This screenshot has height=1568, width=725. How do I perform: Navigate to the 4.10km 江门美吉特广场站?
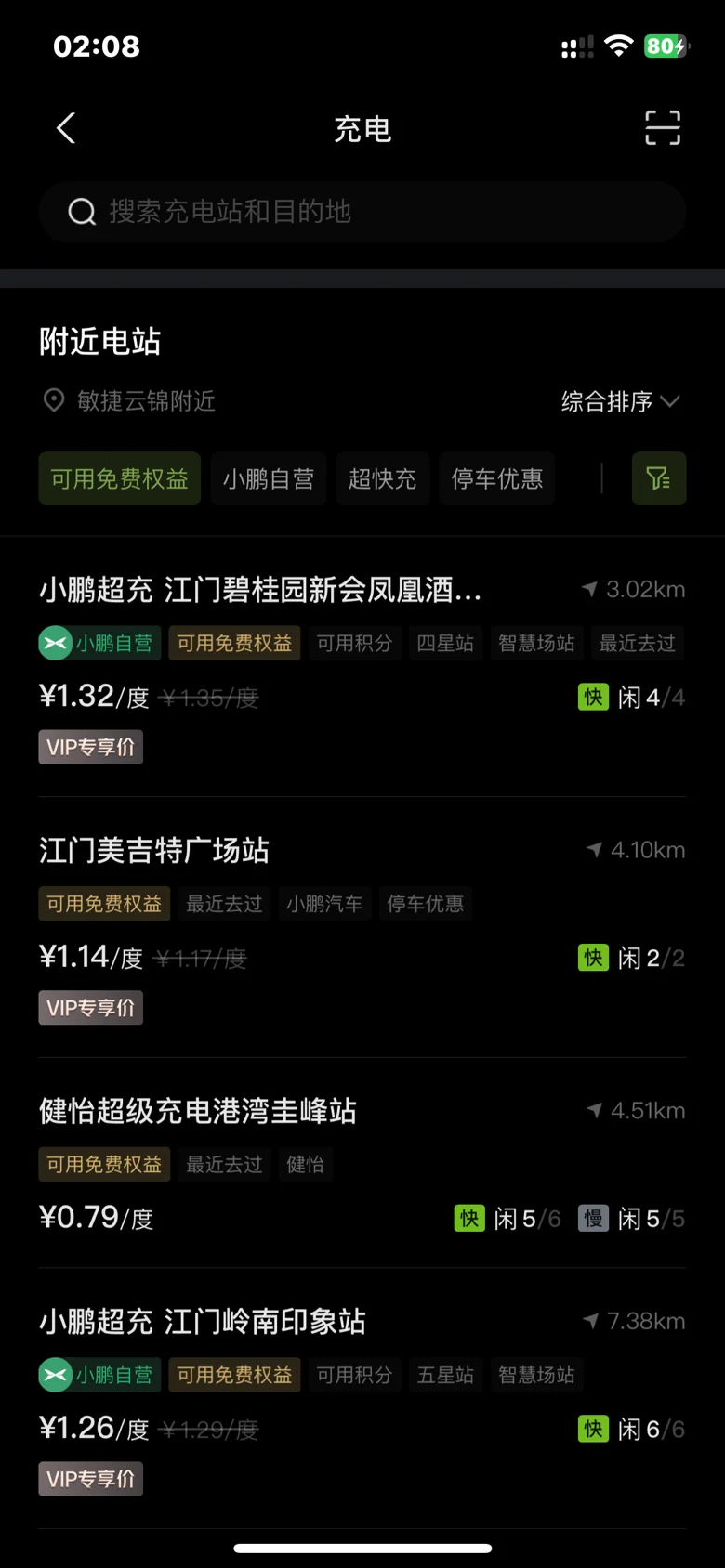636,850
